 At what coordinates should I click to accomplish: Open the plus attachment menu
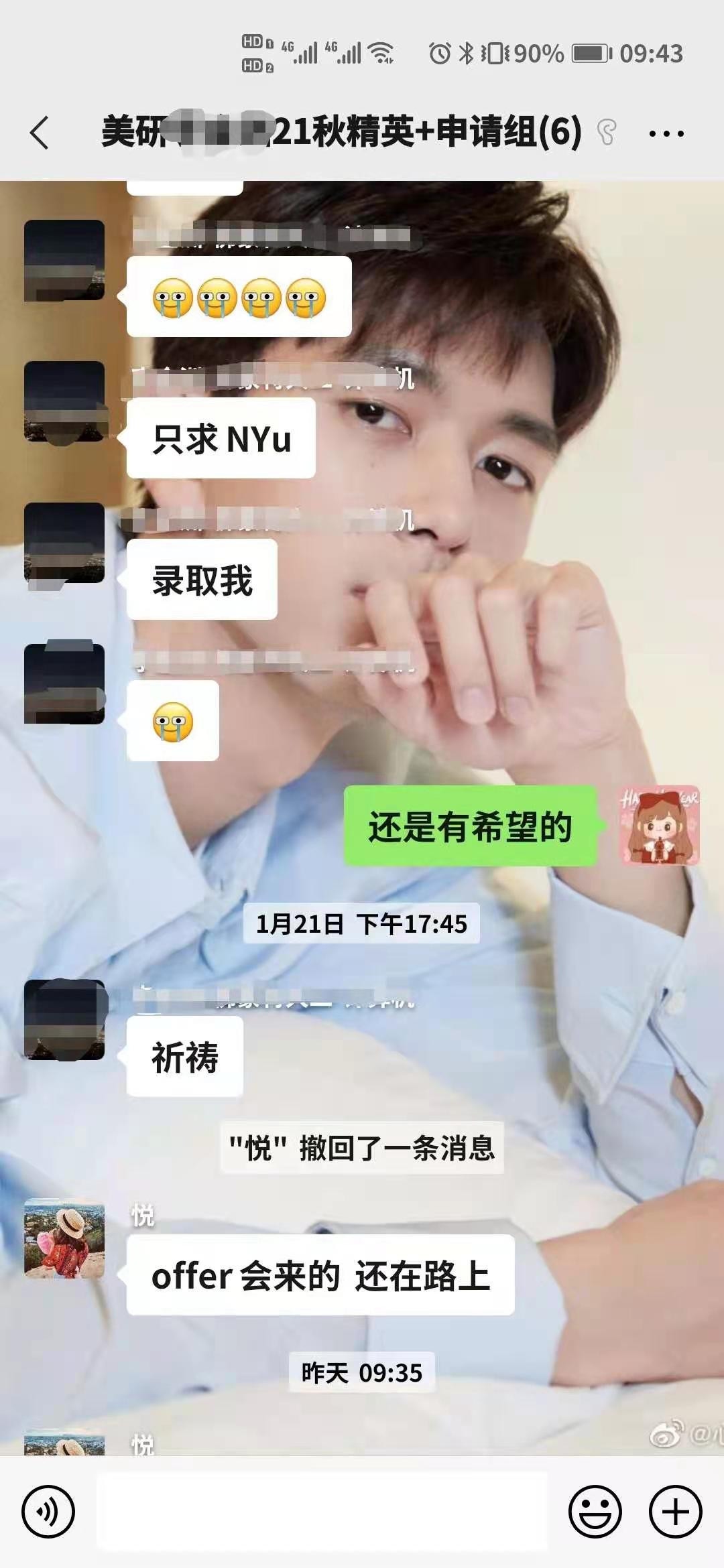(x=675, y=1512)
